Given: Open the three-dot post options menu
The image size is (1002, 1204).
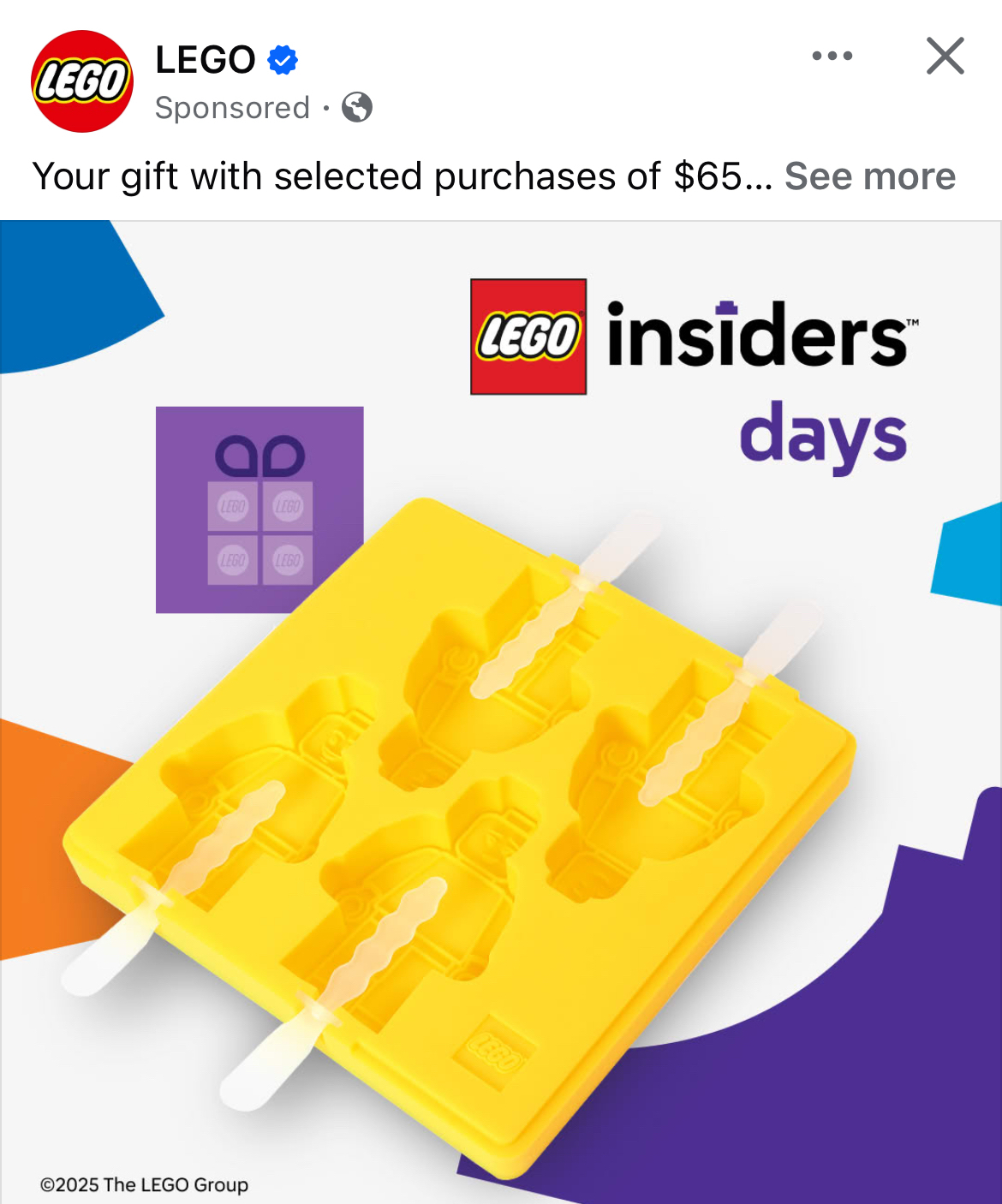Looking at the screenshot, I should 832,57.
